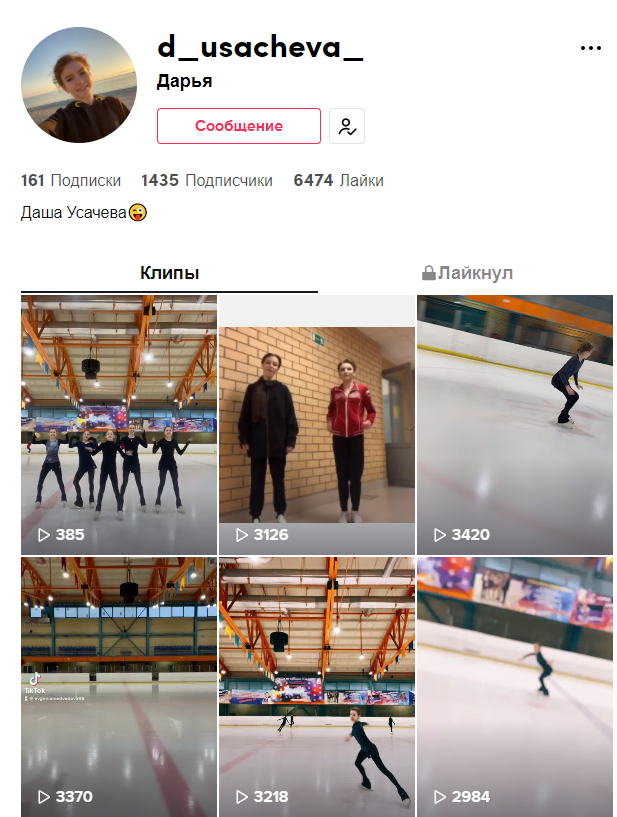617x817 pixels.
Task: View the 161 Подписки list
Action: [71, 181]
